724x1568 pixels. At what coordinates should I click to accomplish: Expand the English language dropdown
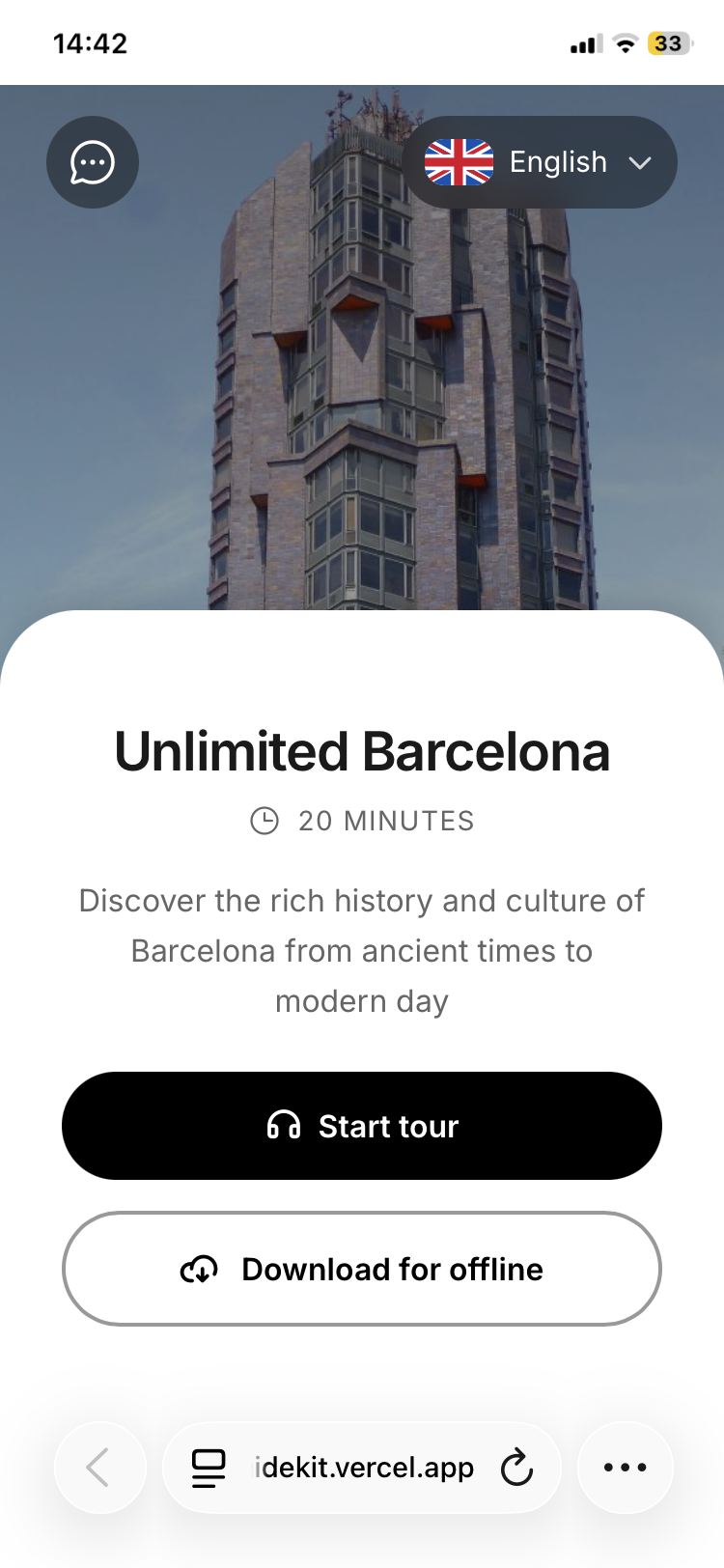[550, 162]
